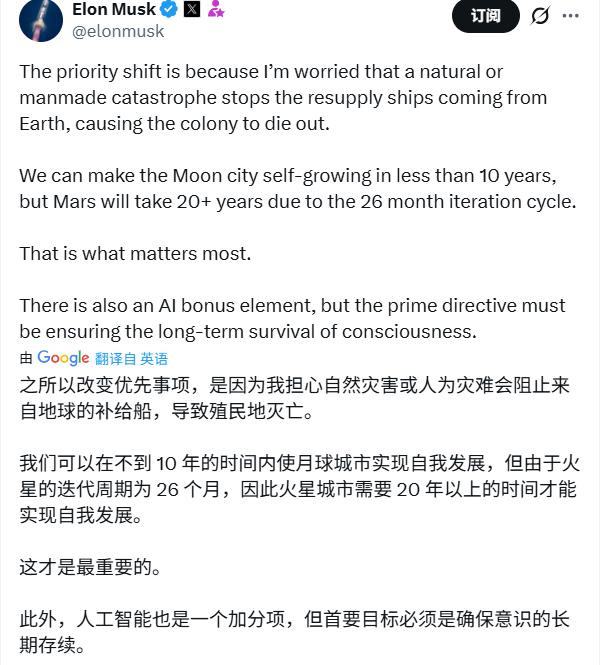This screenshot has width=603, height=665.
Task: Tap the 订阅 subscribe button
Action: pos(485,16)
